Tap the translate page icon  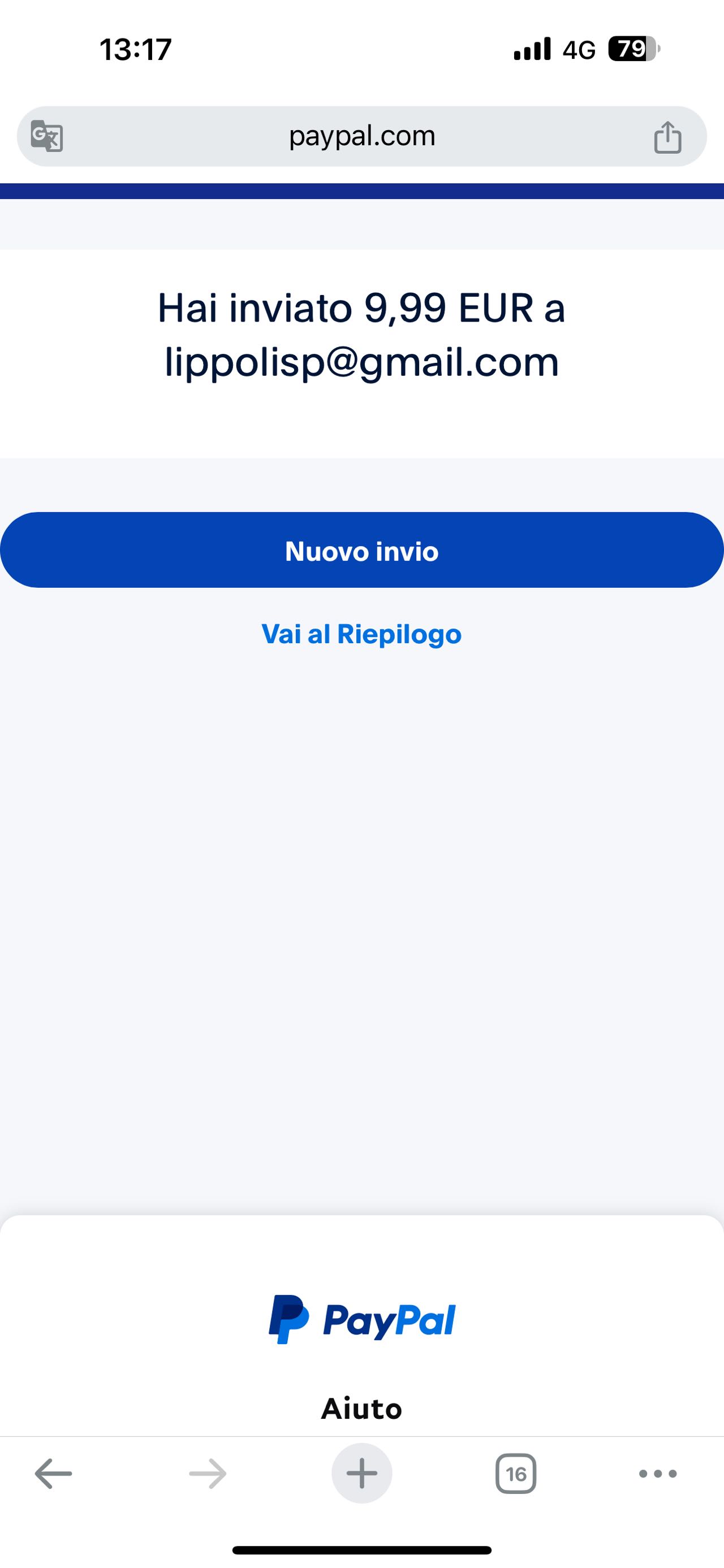pyautogui.click(x=47, y=136)
